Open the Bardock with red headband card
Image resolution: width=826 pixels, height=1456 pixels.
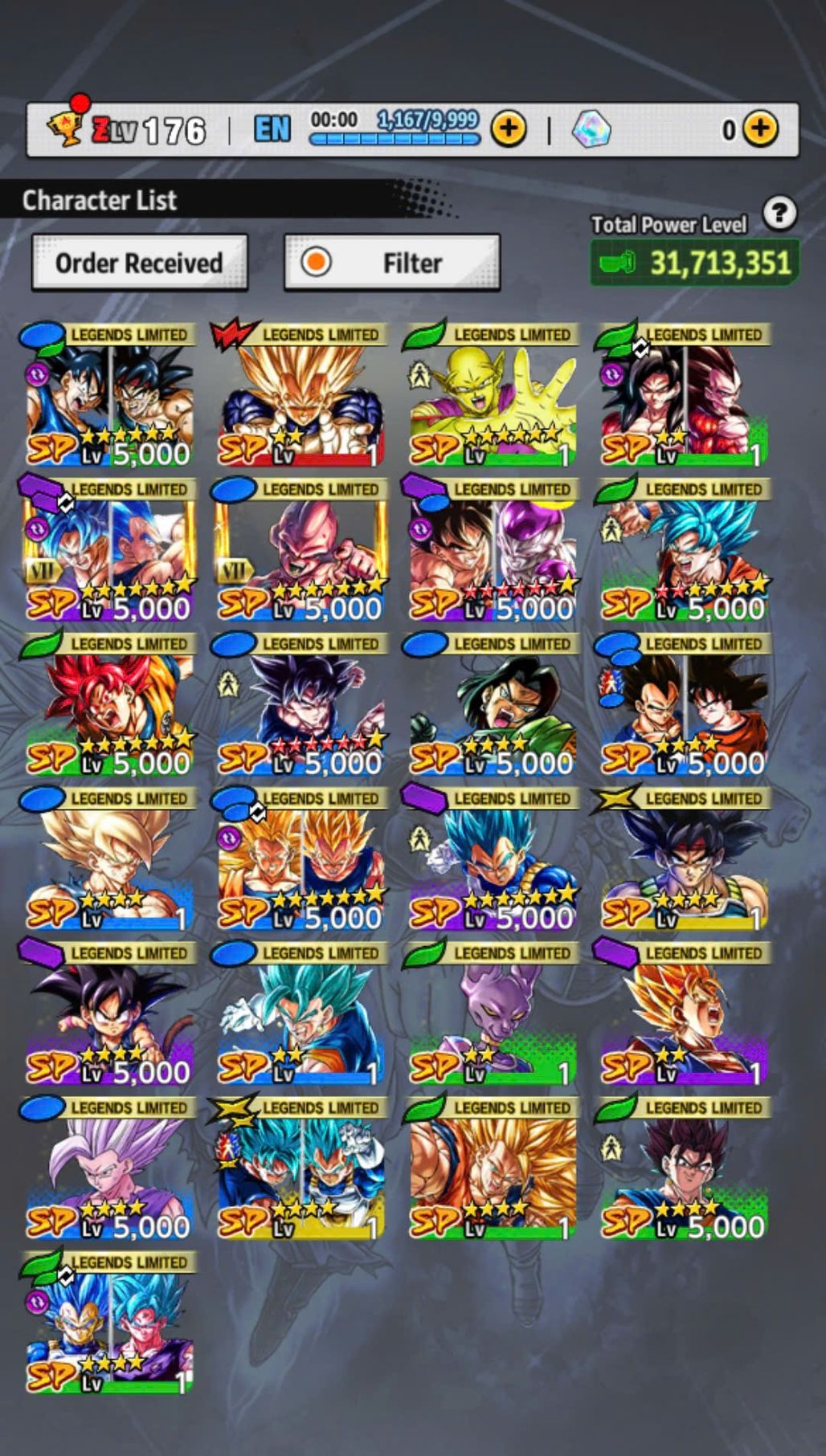click(684, 862)
